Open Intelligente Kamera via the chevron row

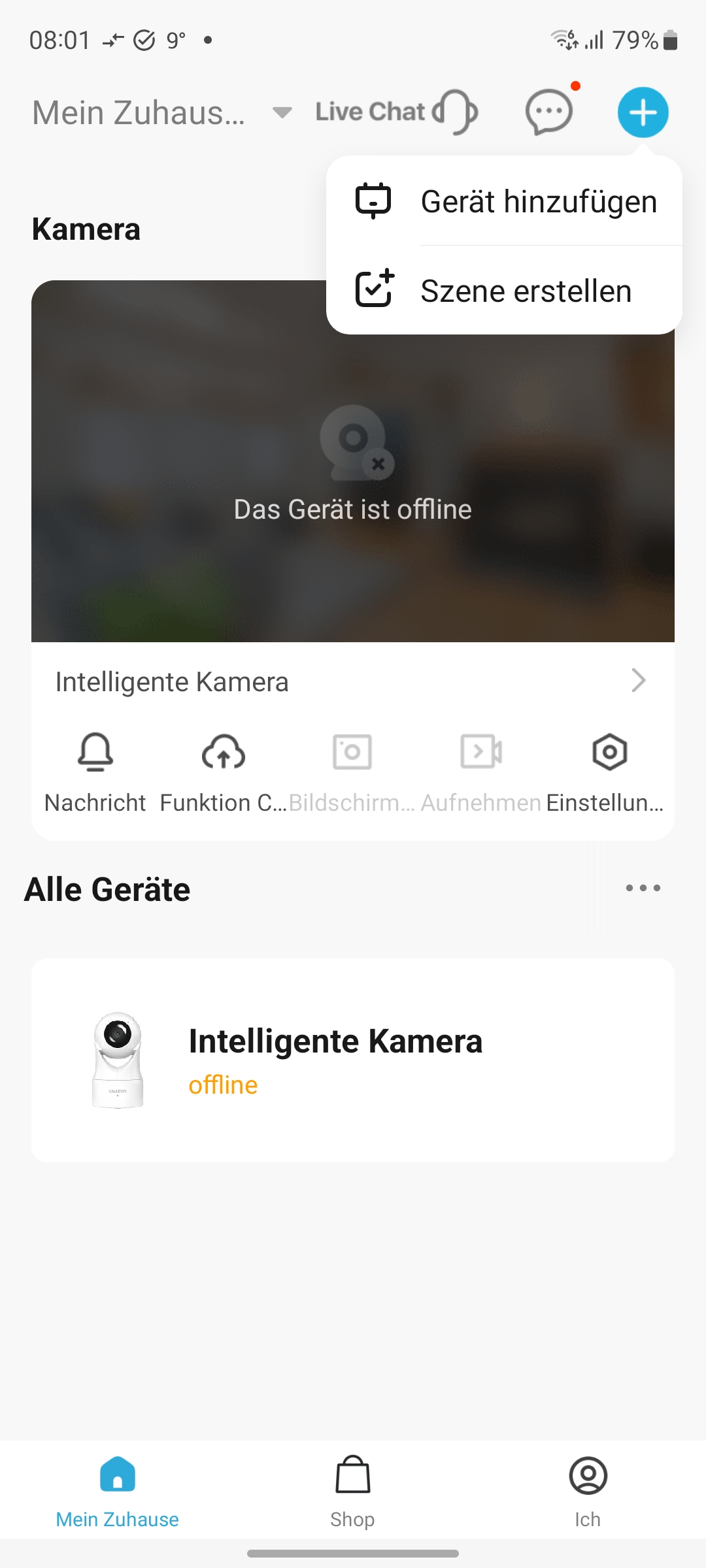tap(353, 681)
